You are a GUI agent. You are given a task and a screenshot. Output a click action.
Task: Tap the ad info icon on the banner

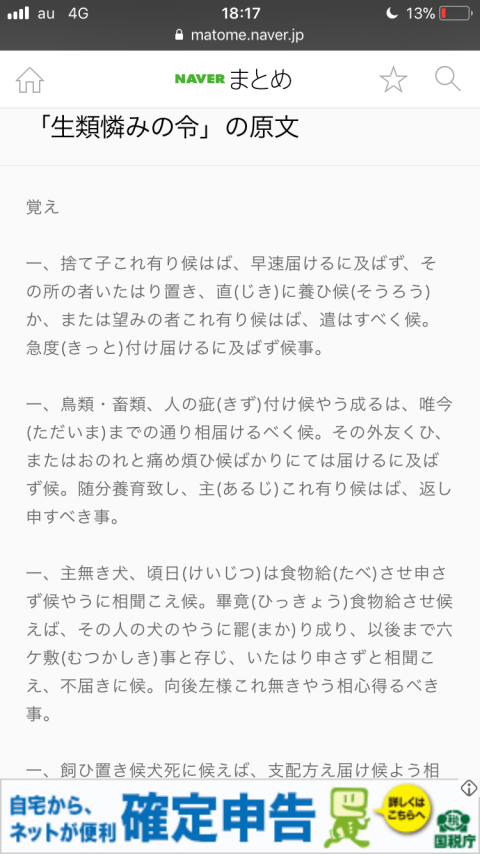click(x=469, y=788)
